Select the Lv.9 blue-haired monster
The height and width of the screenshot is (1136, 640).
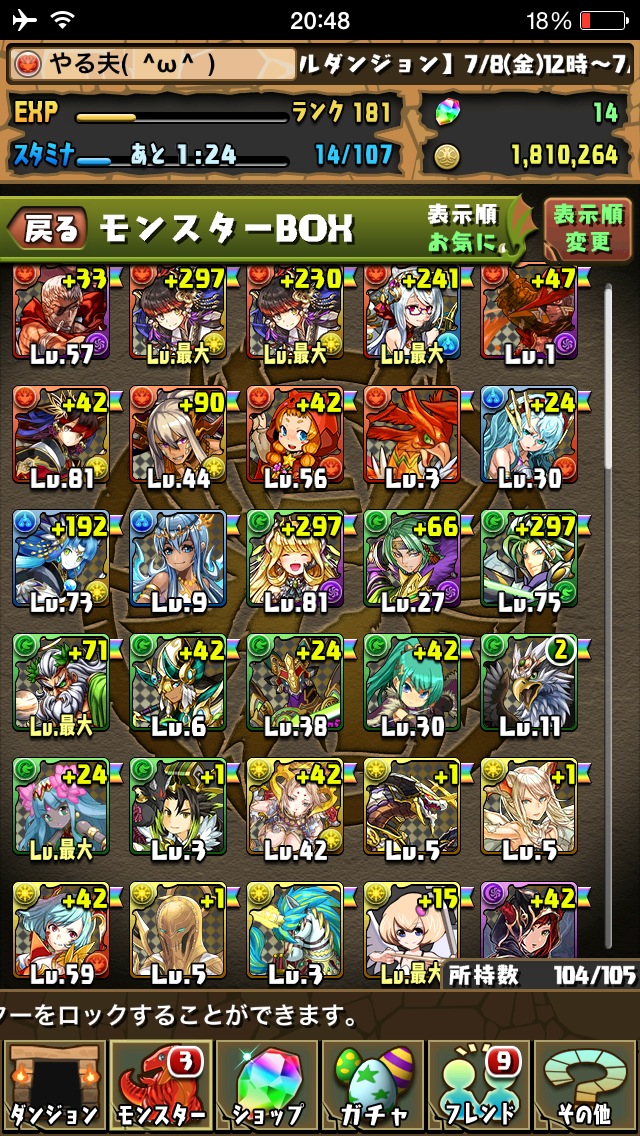point(178,560)
